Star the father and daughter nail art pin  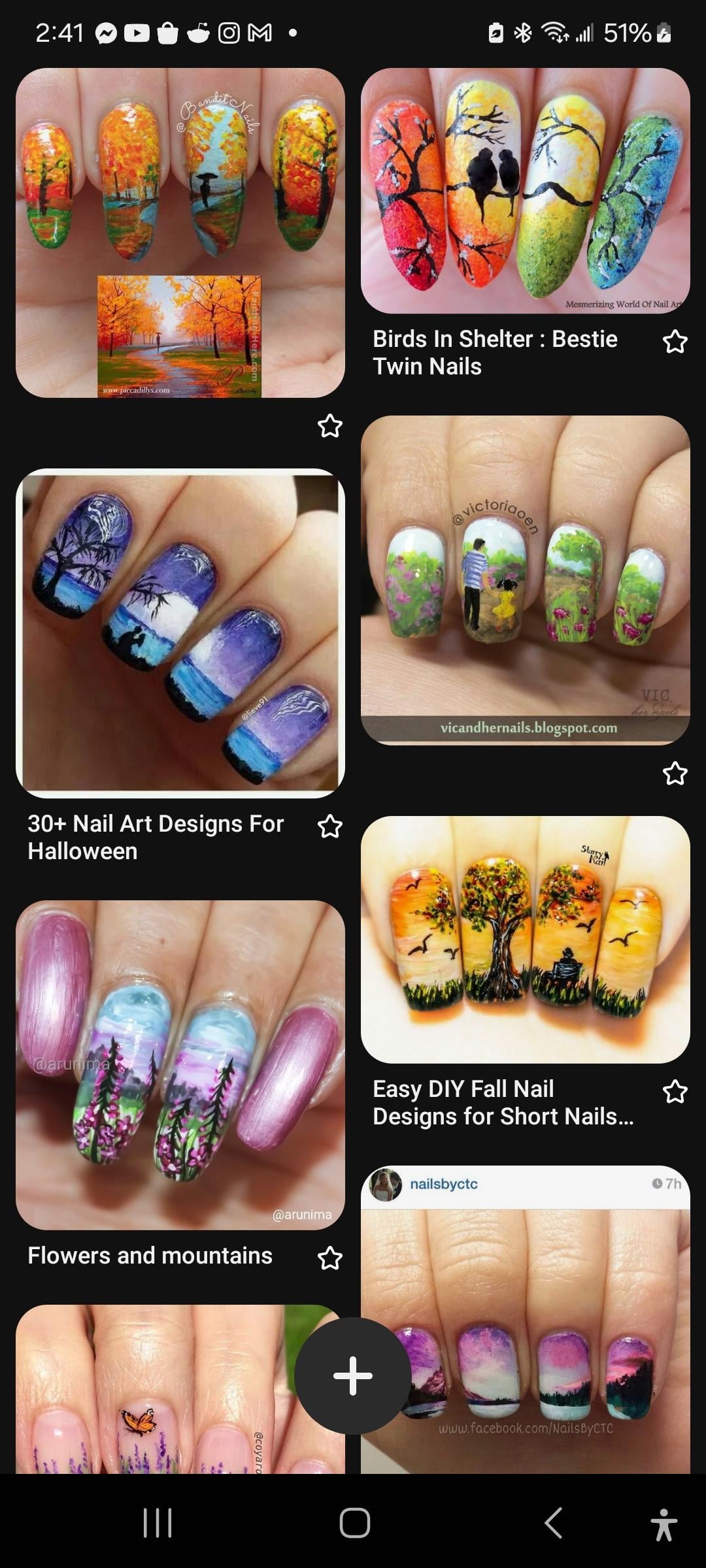point(675,774)
